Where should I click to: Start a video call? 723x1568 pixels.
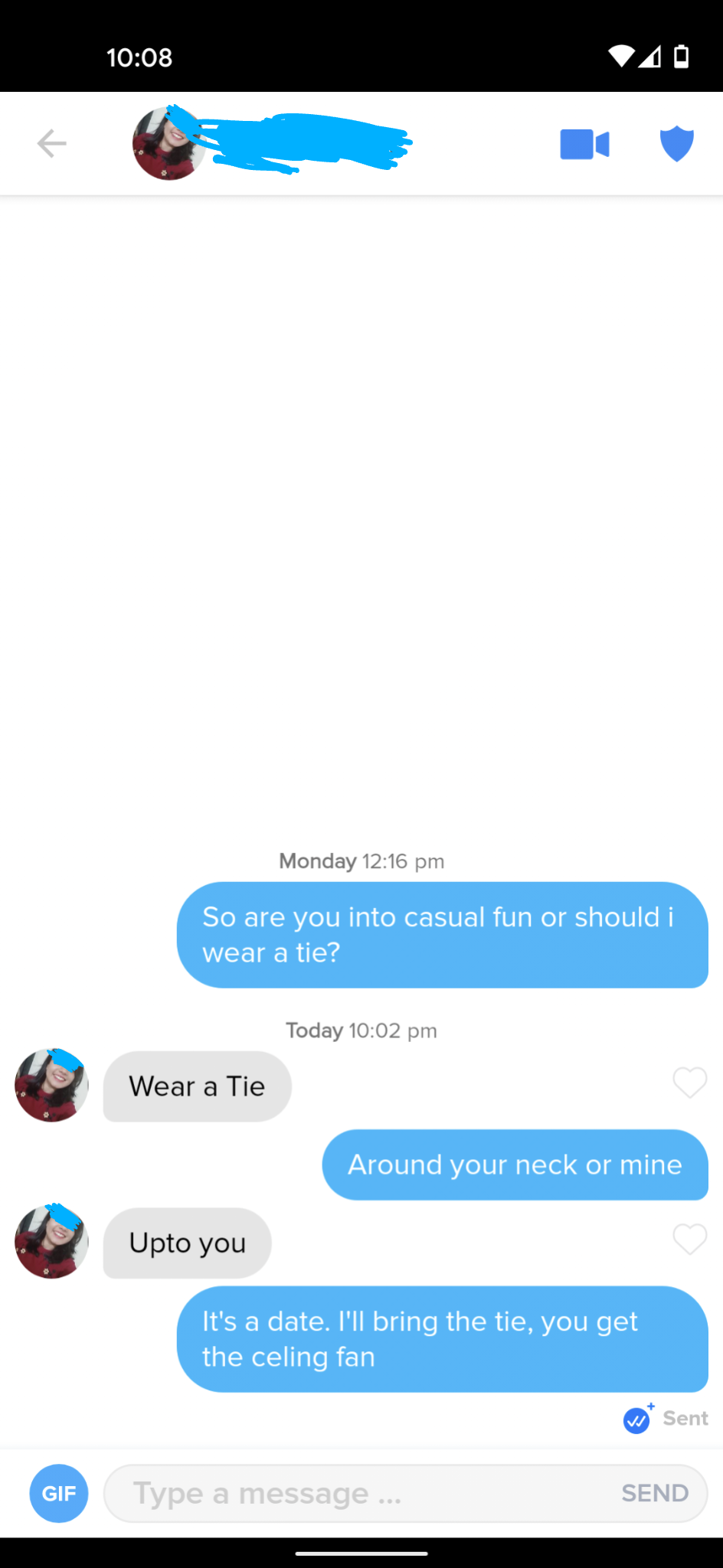pos(584,144)
